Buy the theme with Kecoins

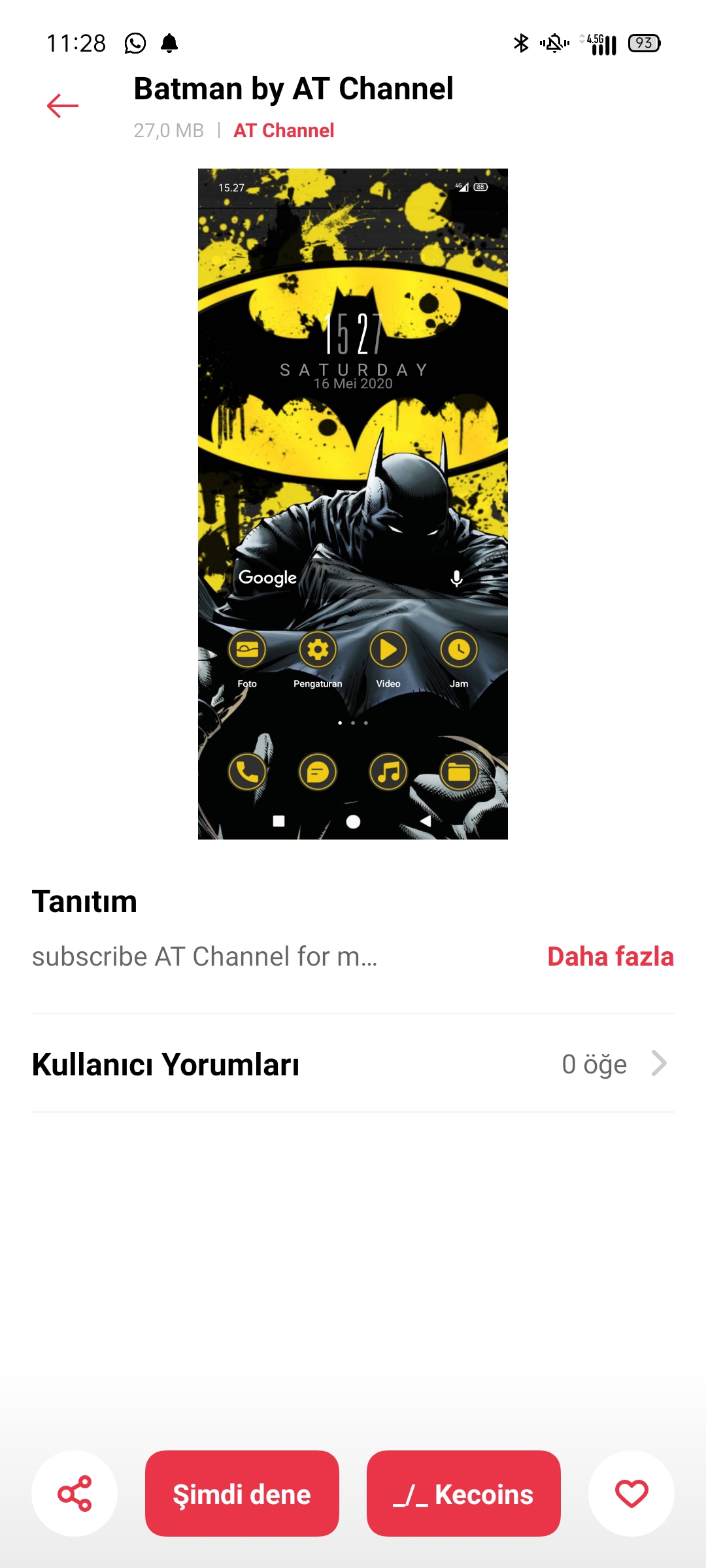pos(463,1494)
